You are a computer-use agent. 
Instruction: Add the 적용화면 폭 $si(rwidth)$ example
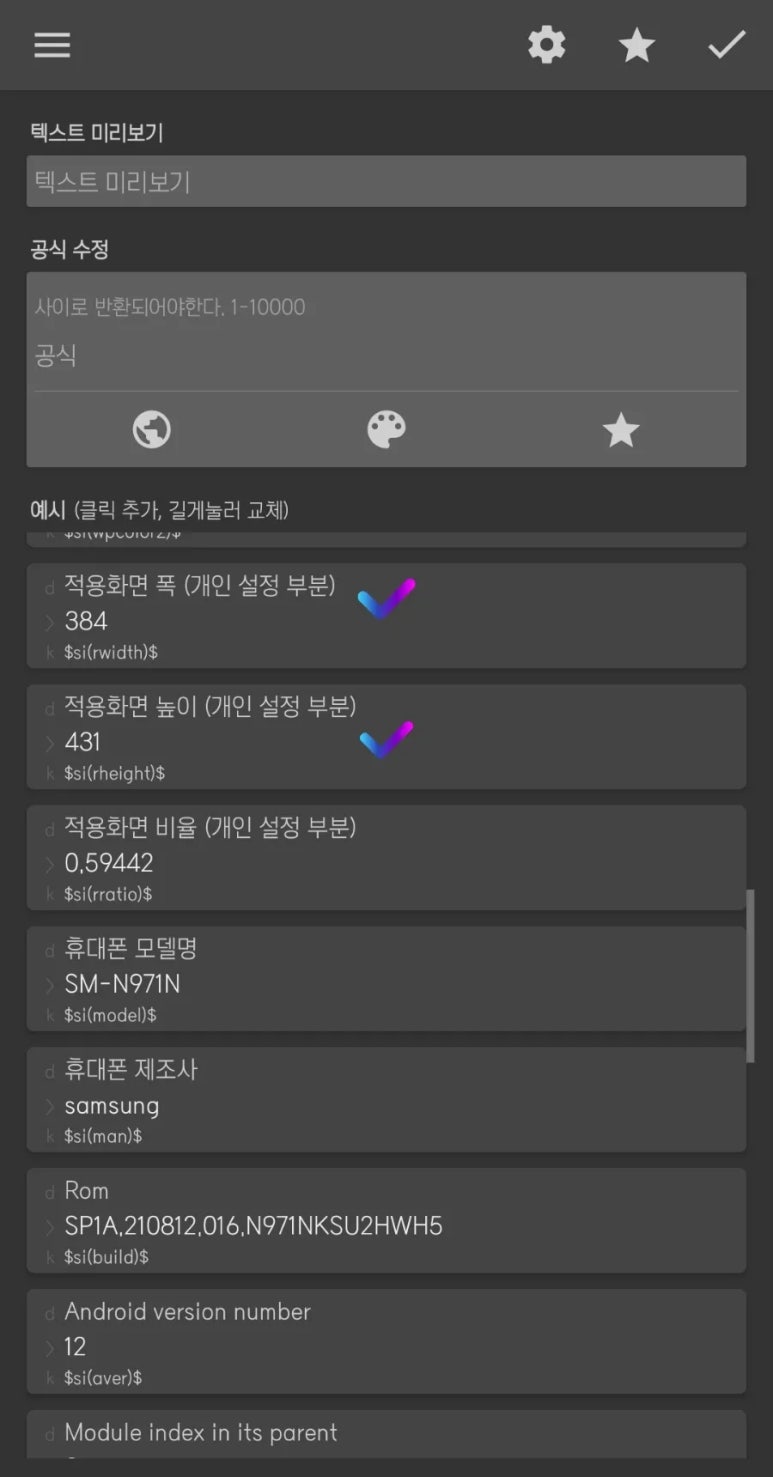pyautogui.click(x=385, y=617)
